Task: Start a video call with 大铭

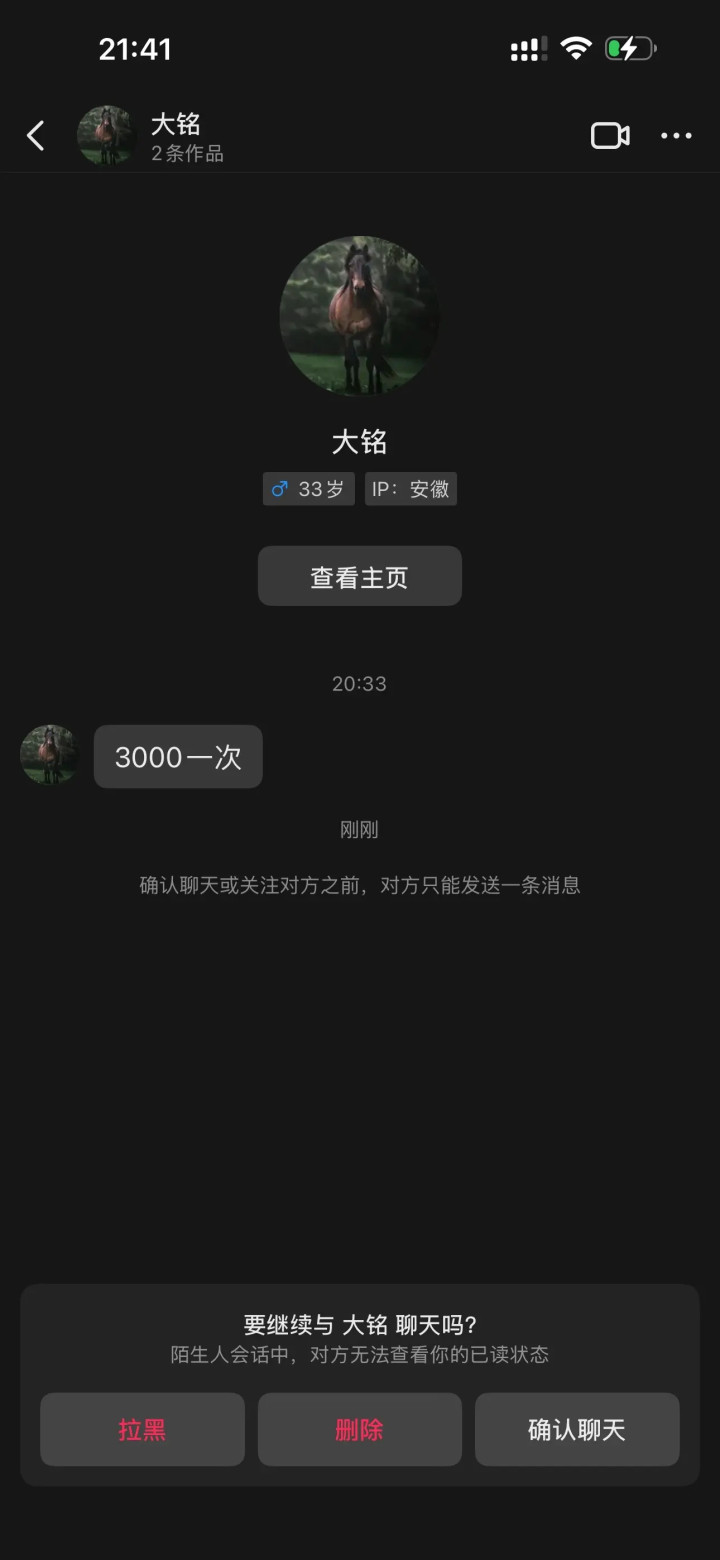Action: tap(610, 135)
